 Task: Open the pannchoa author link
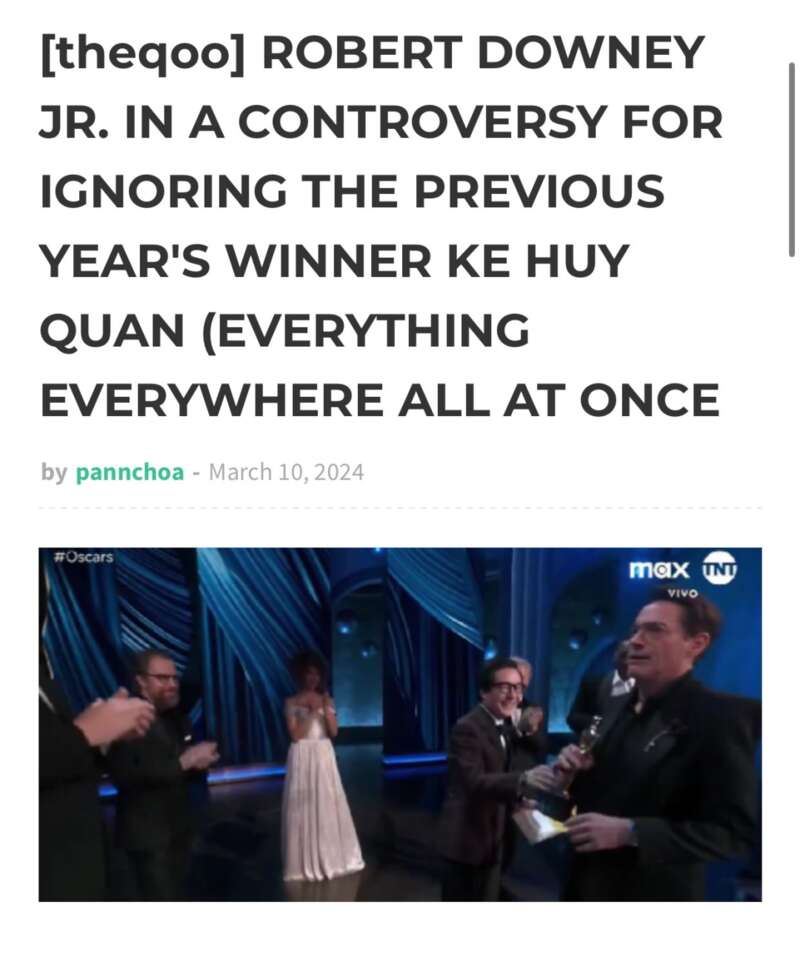pyautogui.click(x=129, y=472)
